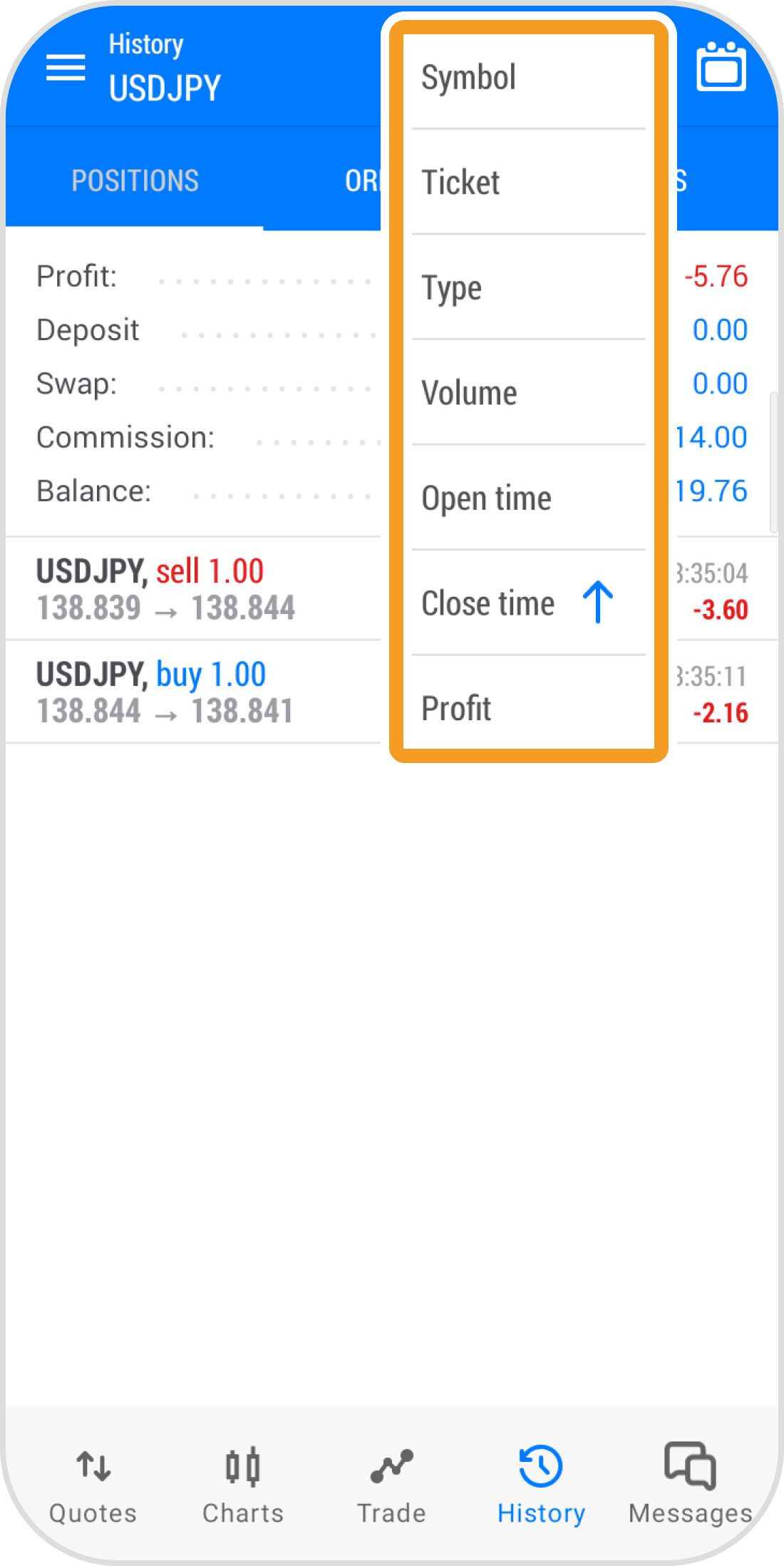This screenshot has width=784, height=1566.
Task: Switch to the POSITIONS tab
Action: 135,180
